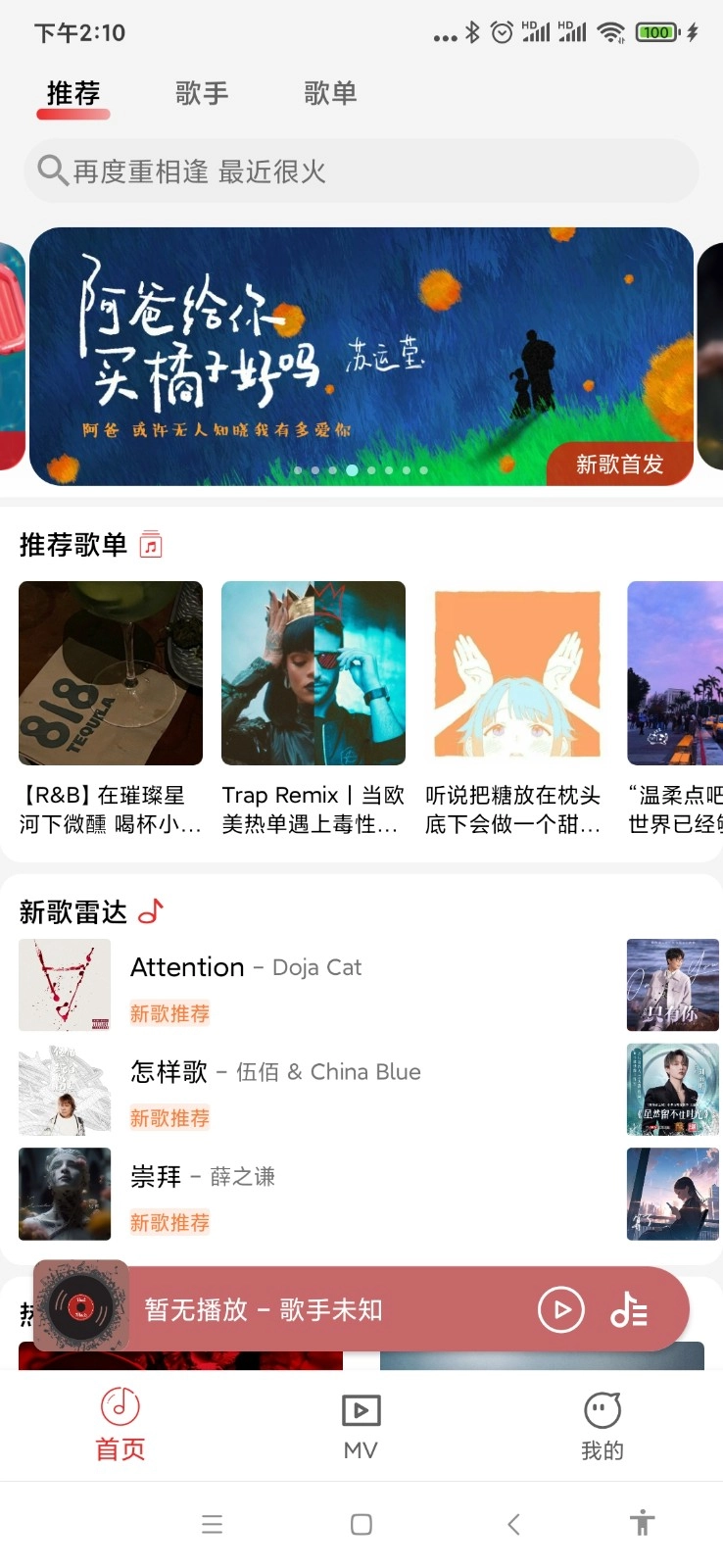Image resolution: width=723 pixels, height=1568 pixels.
Task: Click the music note icon beside 推荐歌单
Action: click(x=150, y=545)
